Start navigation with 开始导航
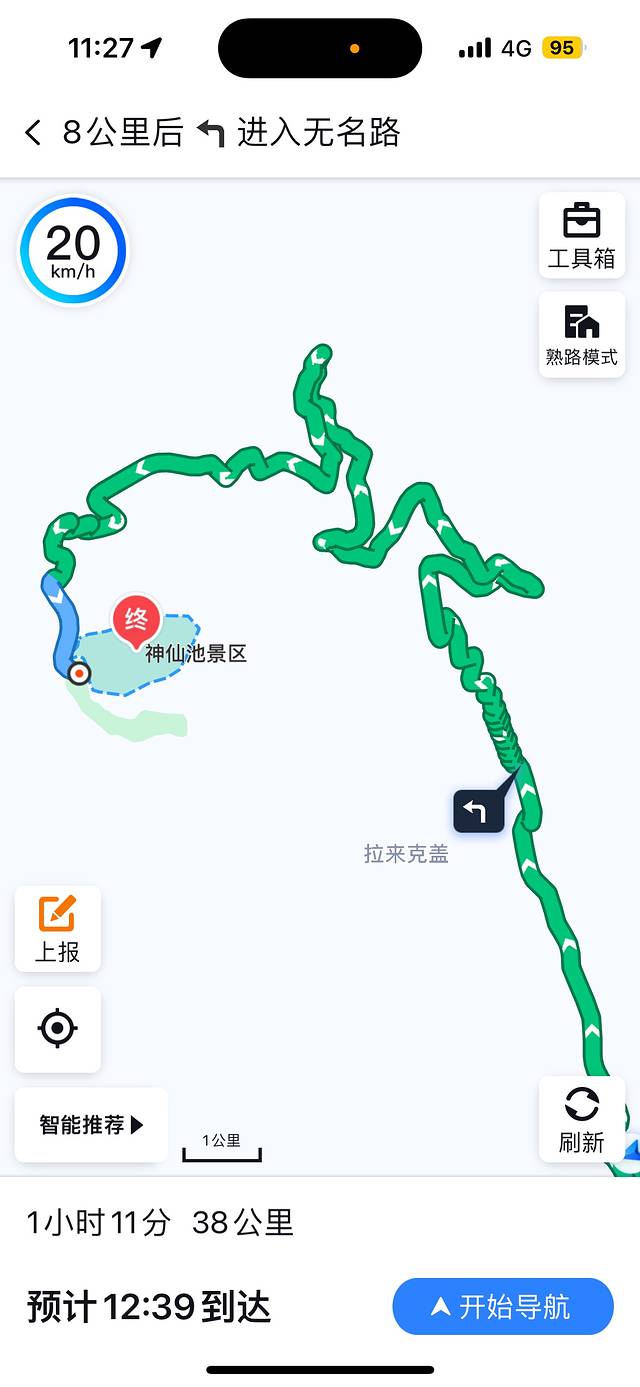The height and width of the screenshot is (1387, 640). [502, 1306]
